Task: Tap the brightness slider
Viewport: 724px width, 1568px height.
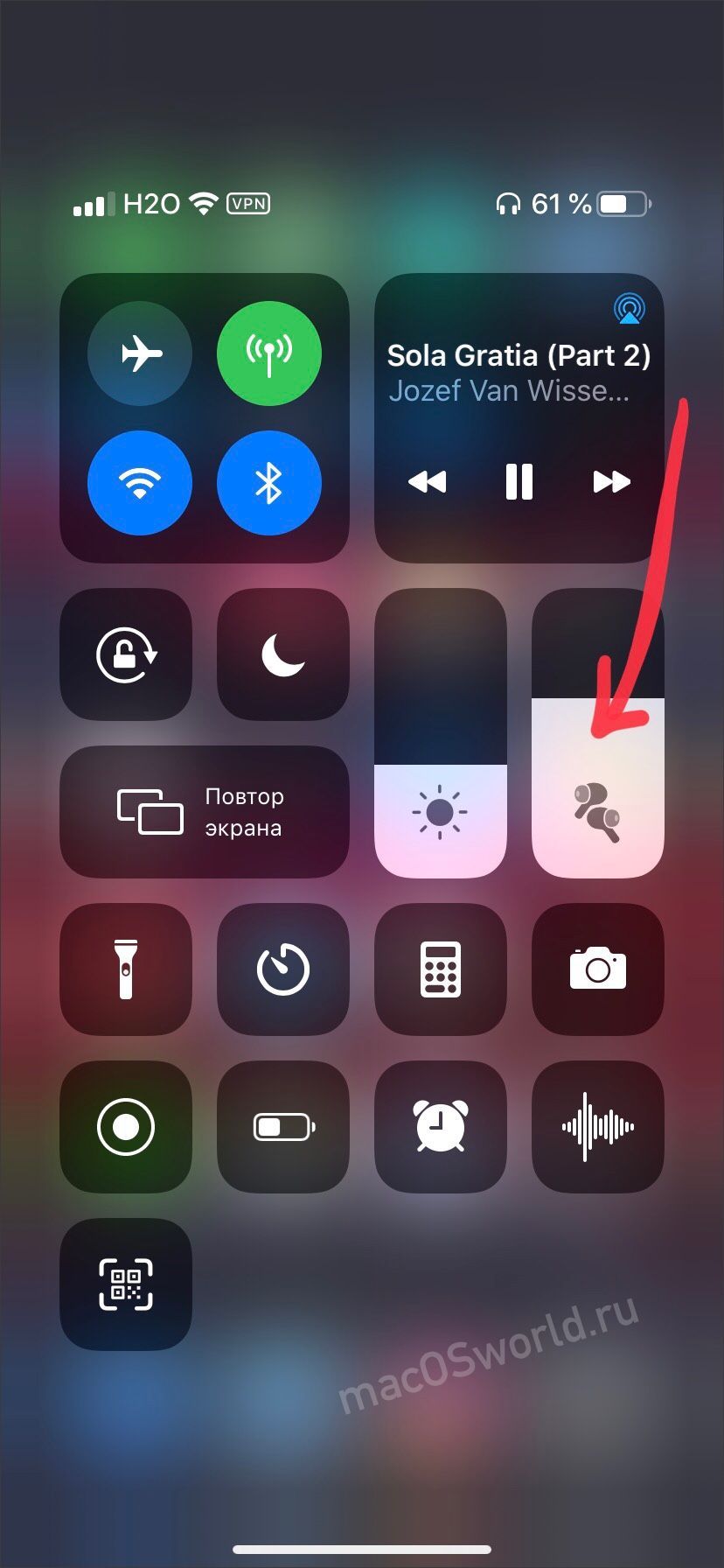Action: (440, 732)
